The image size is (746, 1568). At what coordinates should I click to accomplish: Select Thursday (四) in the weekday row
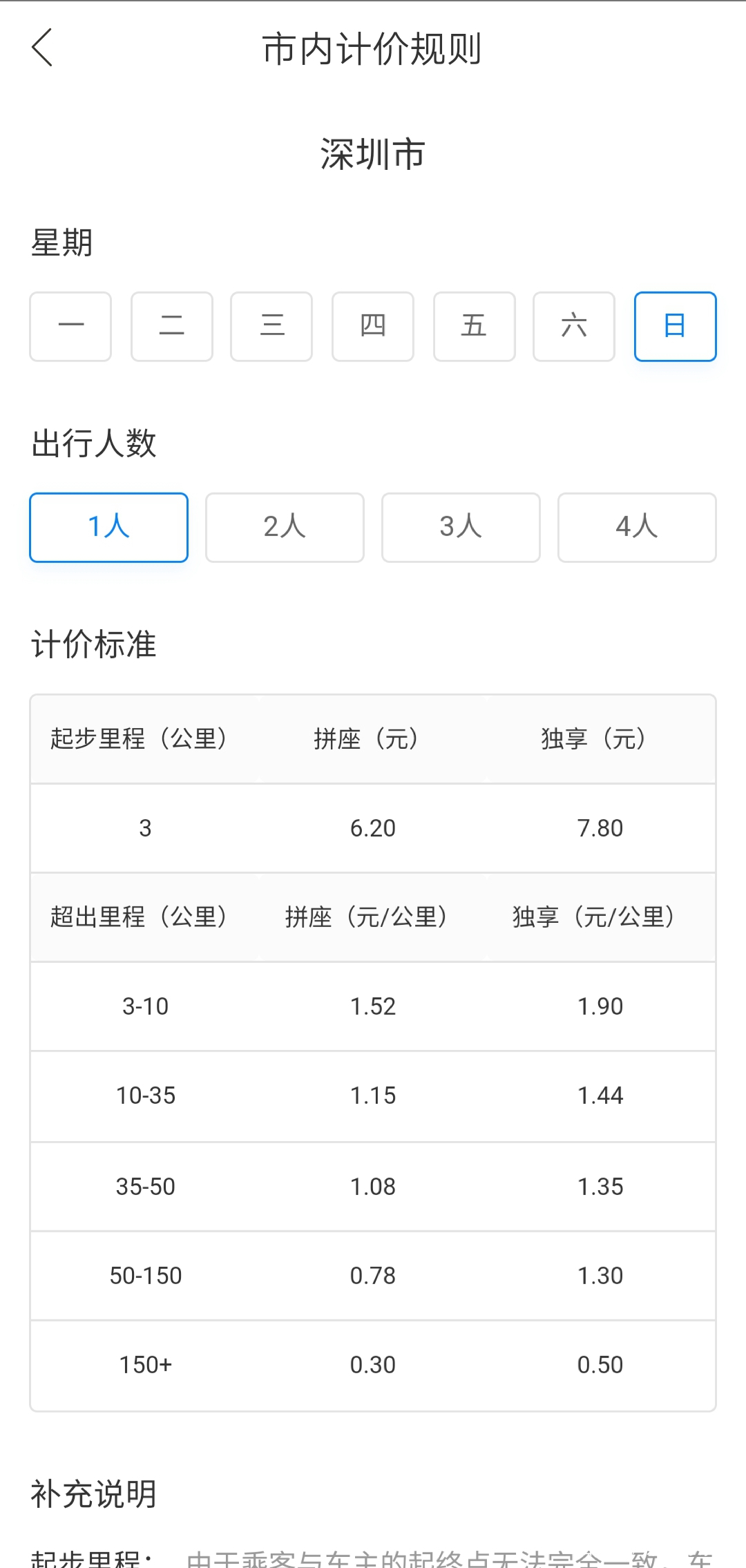[x=372, y=326]
